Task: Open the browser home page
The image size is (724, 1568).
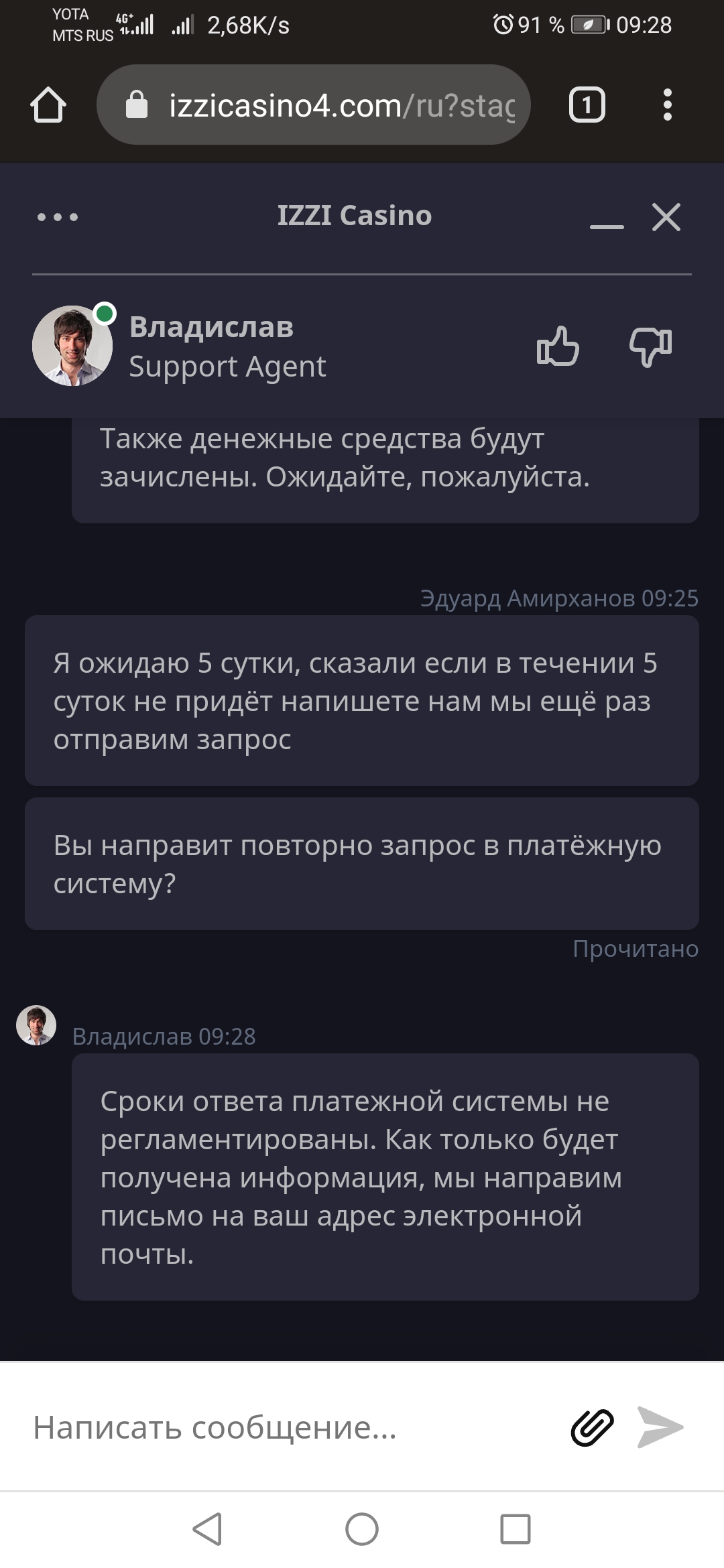Action: point(48,105)
